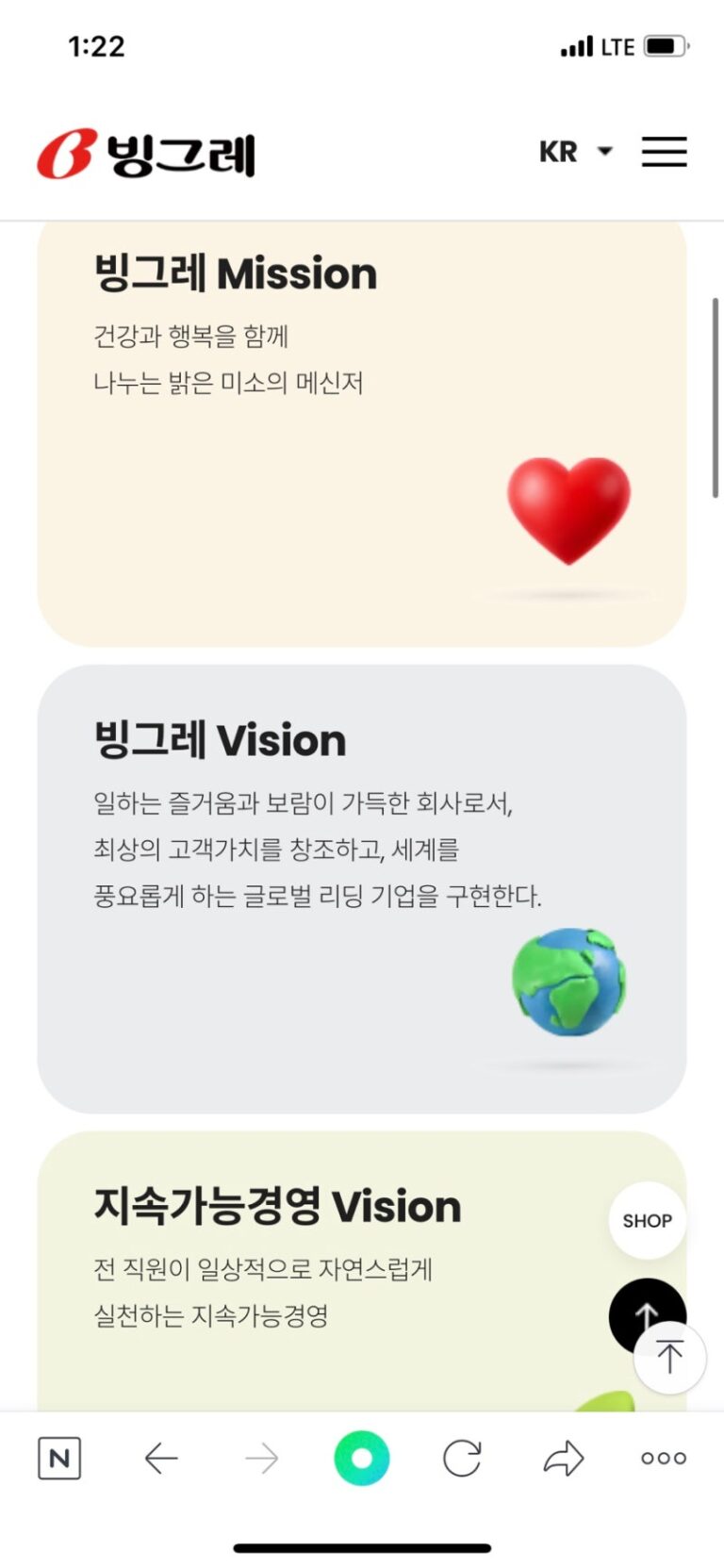Go back with the browser back arrow

[161, 1459]
